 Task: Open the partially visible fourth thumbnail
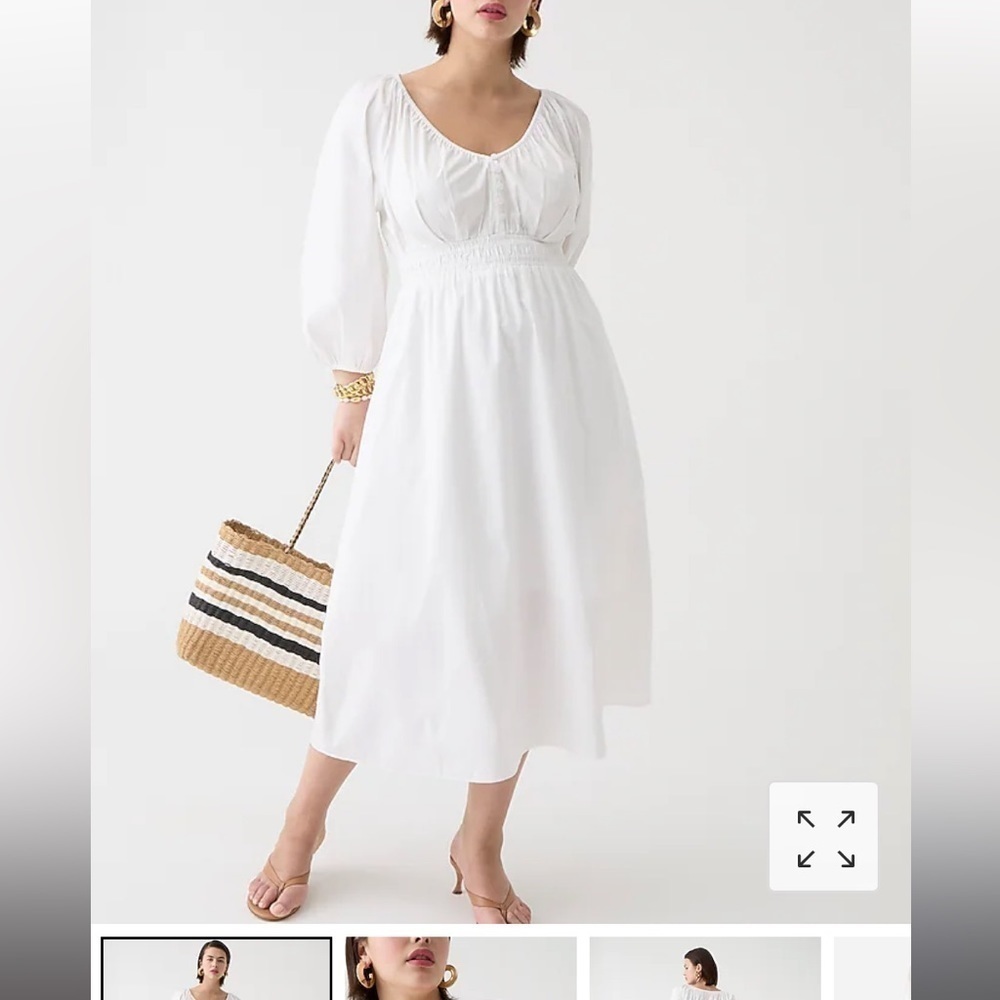(872, 968)
